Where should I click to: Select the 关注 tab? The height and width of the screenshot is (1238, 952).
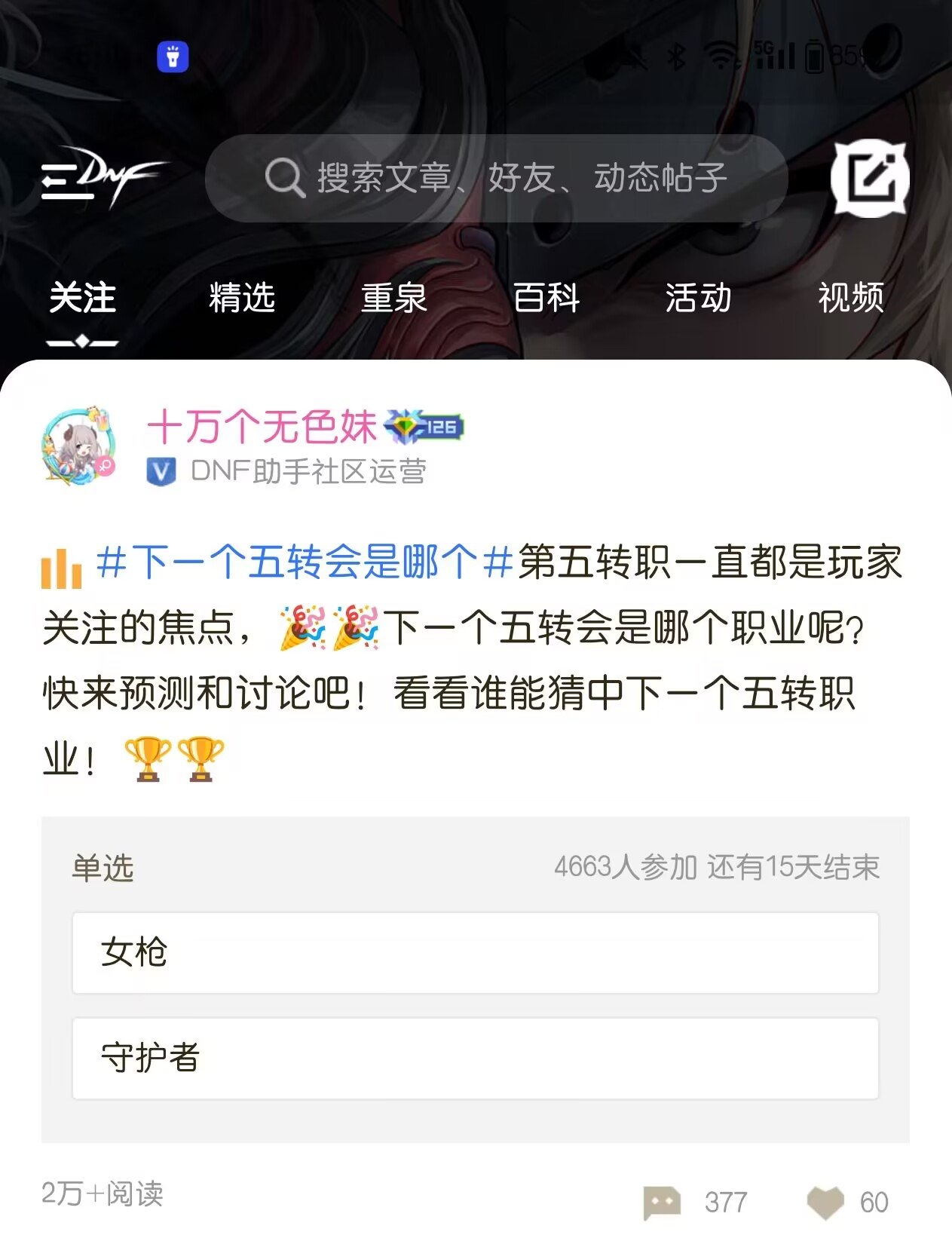pyautogui.click(x=82, y=298)
